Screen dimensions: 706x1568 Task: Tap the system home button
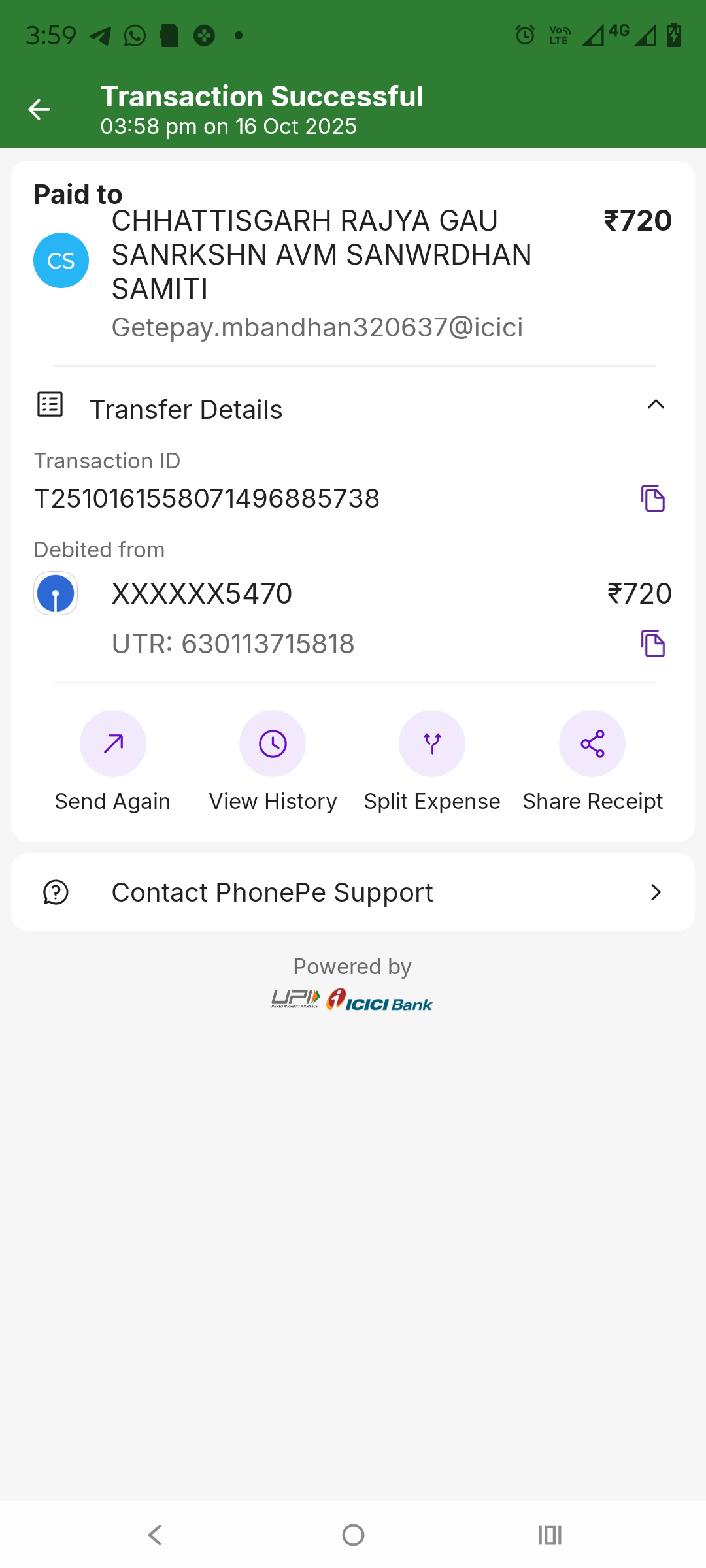(x=353, y=1535)
